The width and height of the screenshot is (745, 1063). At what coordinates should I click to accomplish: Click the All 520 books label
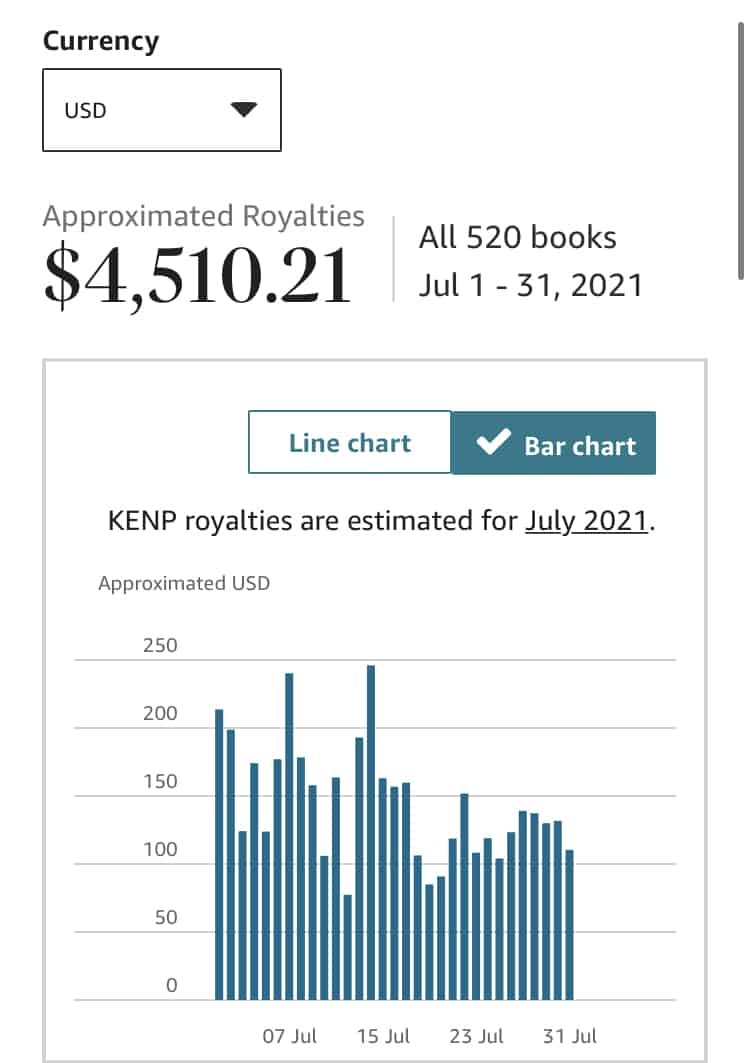coord(517,237)
